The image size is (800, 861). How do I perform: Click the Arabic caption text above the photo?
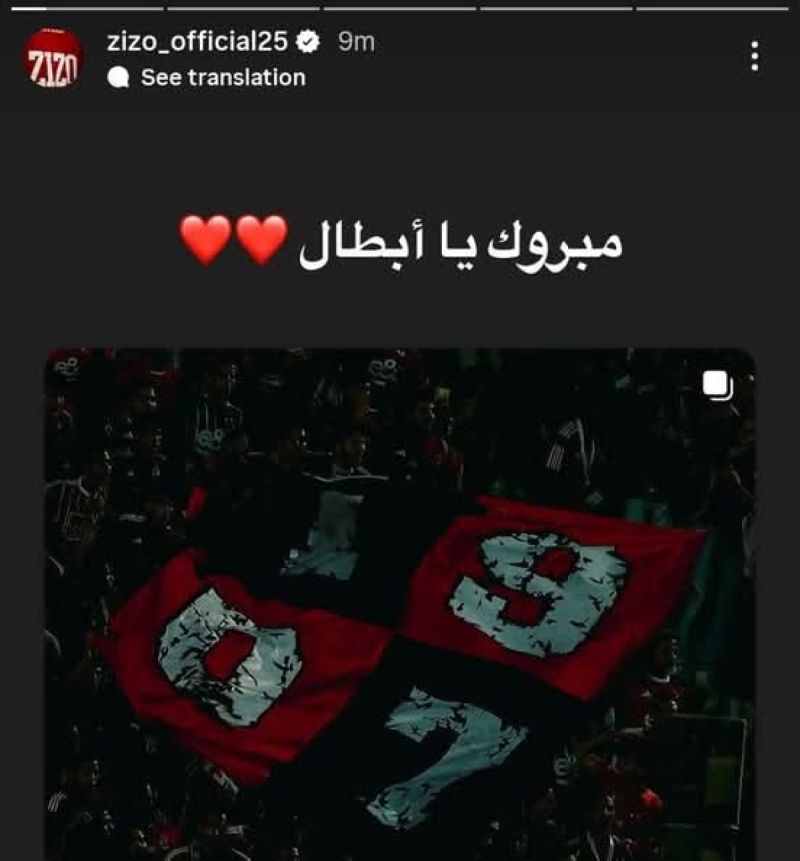pyautogui.click(x=470, y=237)
